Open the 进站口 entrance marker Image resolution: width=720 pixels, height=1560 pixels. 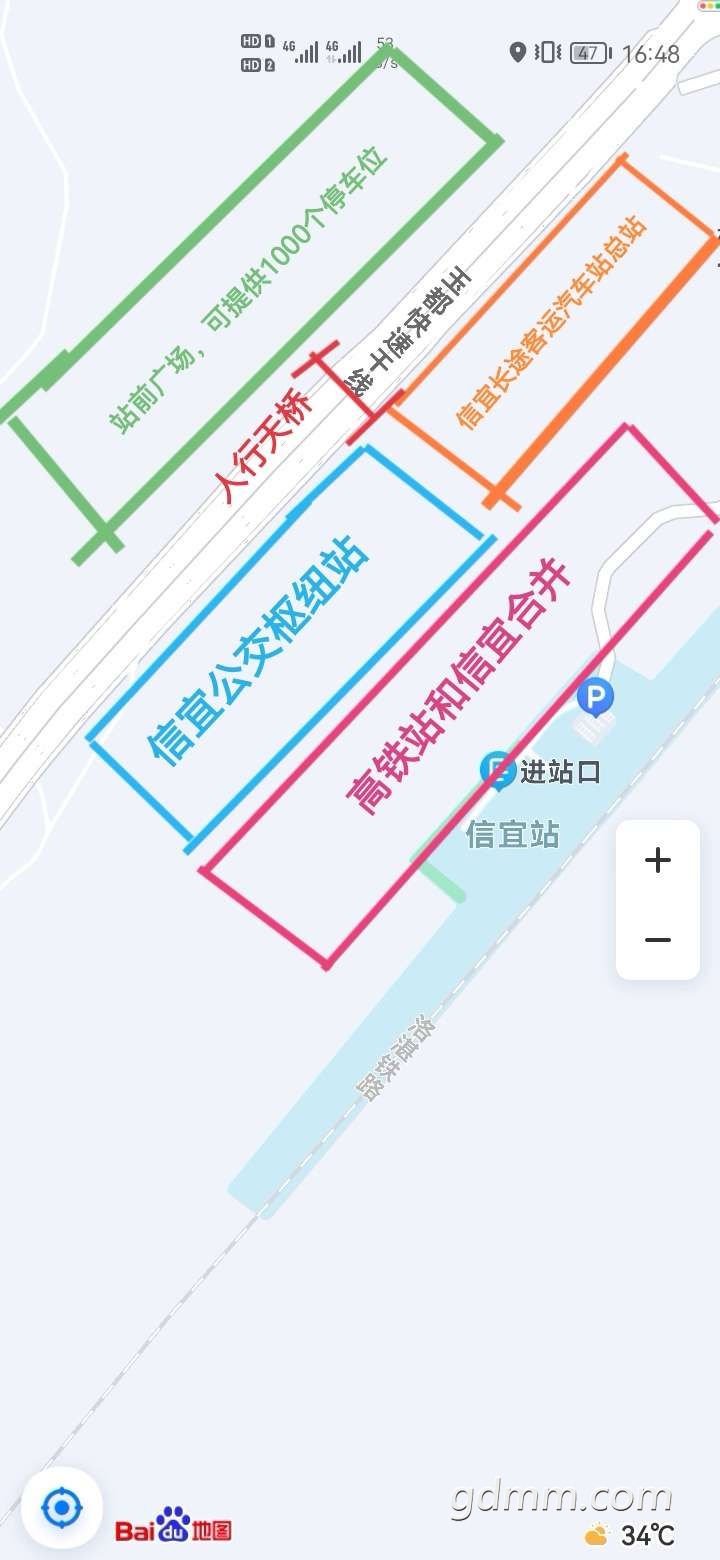pos(497,770)
